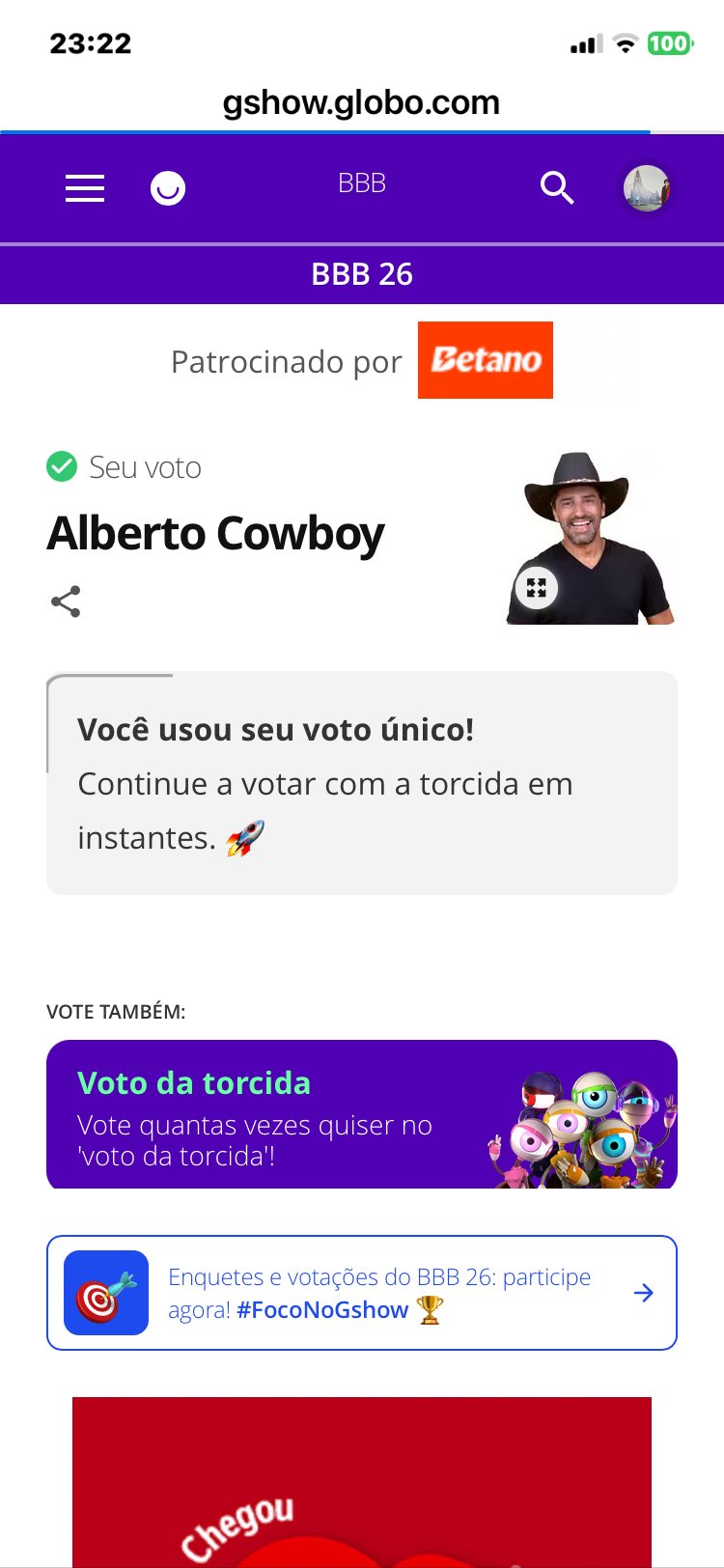The image size is (724, 1568).
Task: Open the red Chegou advertisement
Action: 362,1482
